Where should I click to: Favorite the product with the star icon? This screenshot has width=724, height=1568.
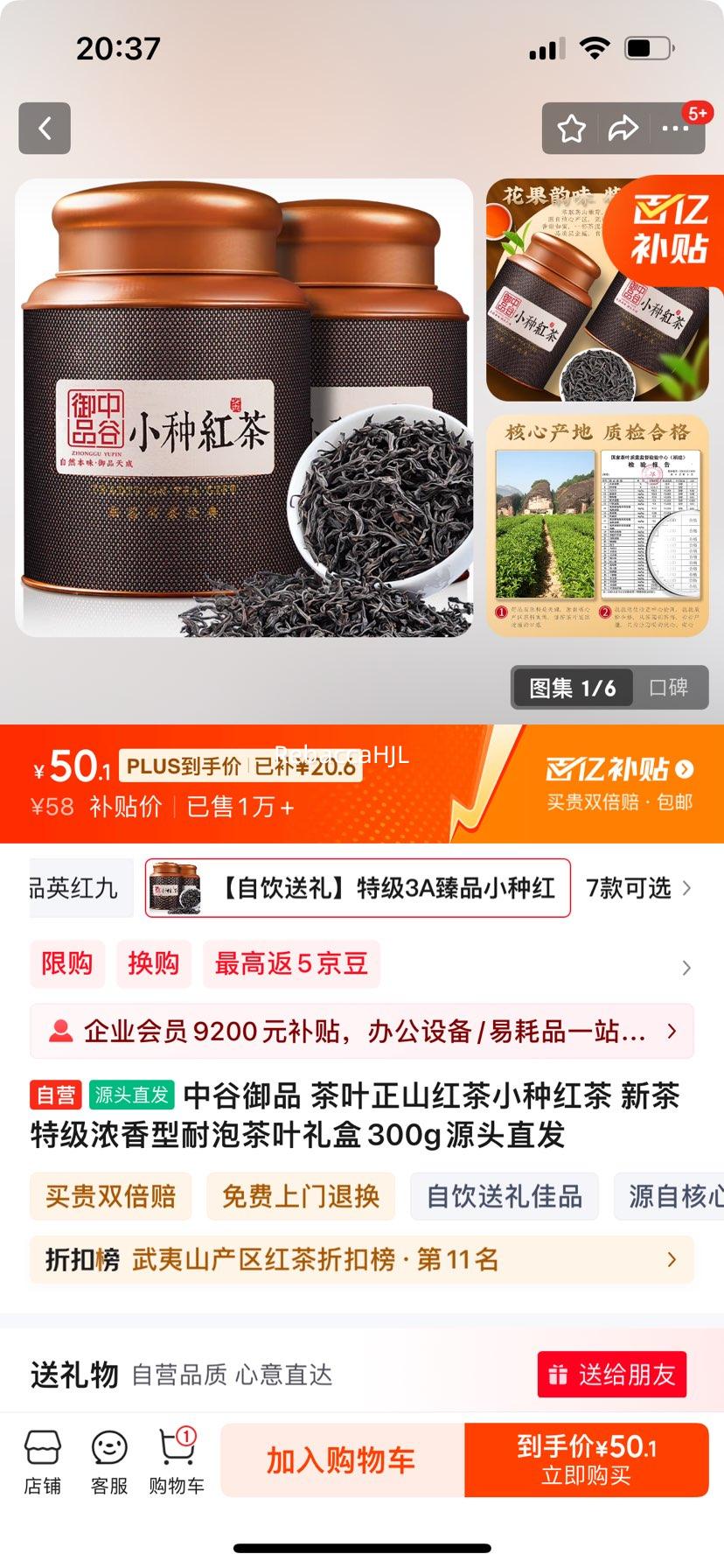coord(573,128)
